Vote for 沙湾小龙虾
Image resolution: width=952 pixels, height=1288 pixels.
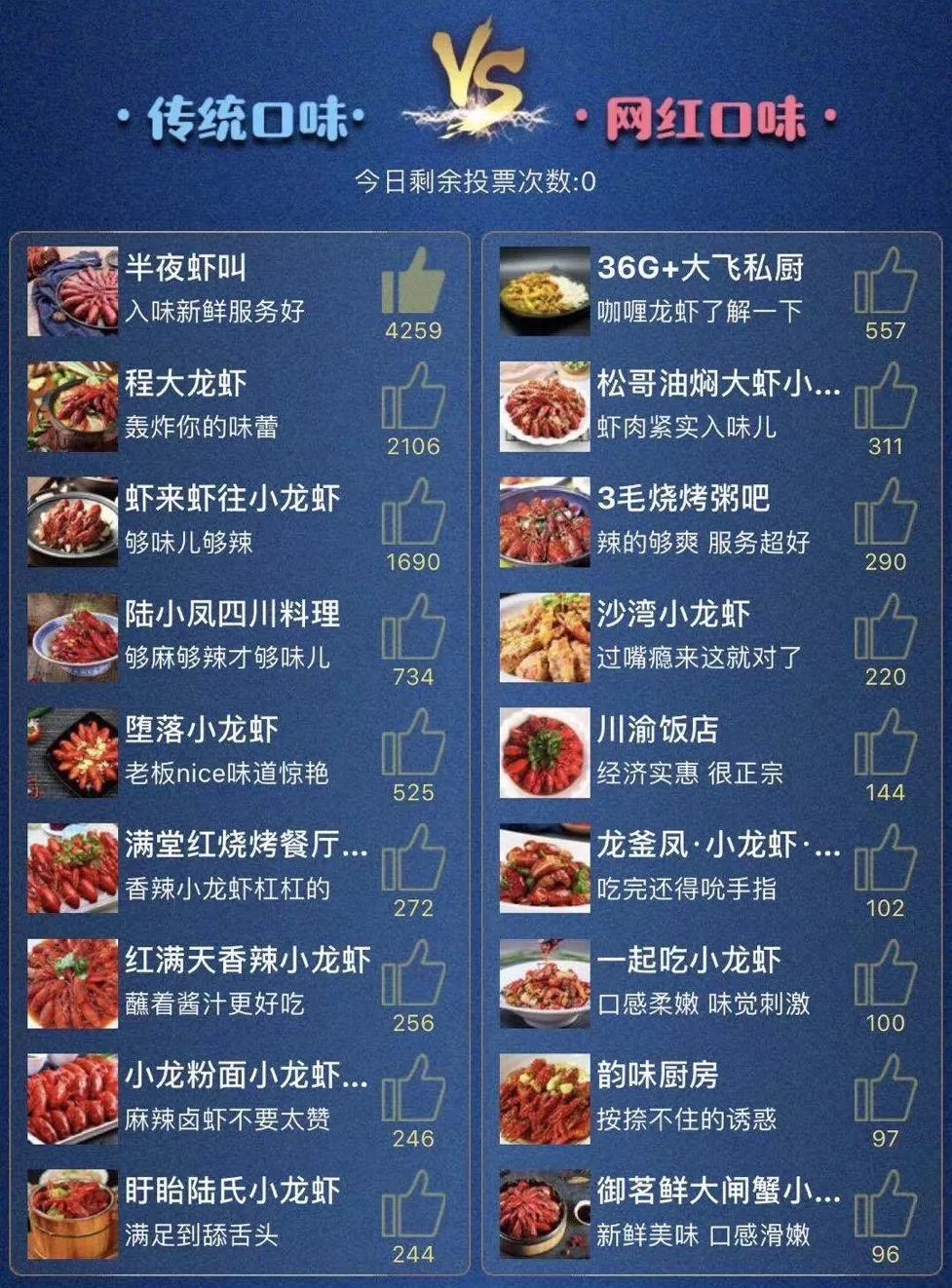885,628
